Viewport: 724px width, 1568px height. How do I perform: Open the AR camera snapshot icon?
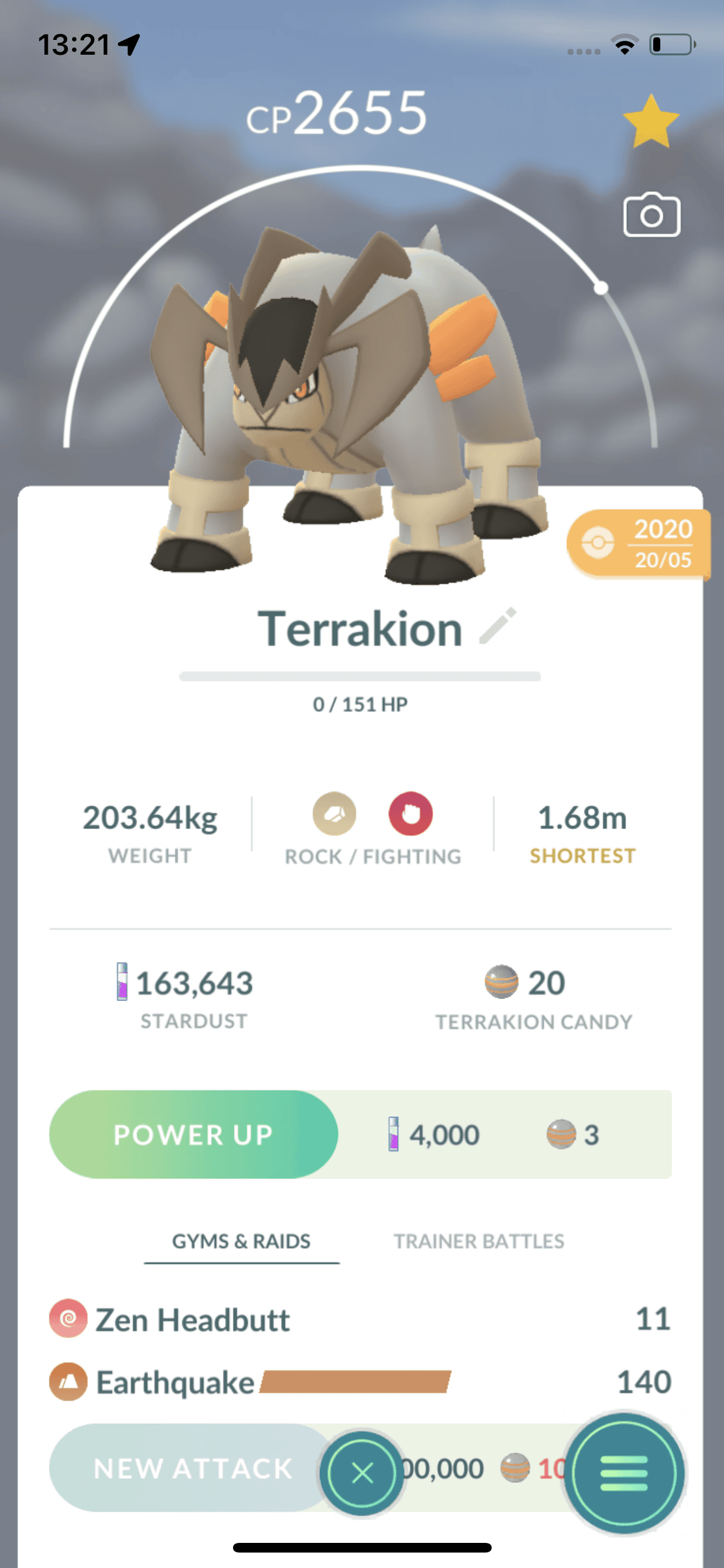tap(651, 216)
